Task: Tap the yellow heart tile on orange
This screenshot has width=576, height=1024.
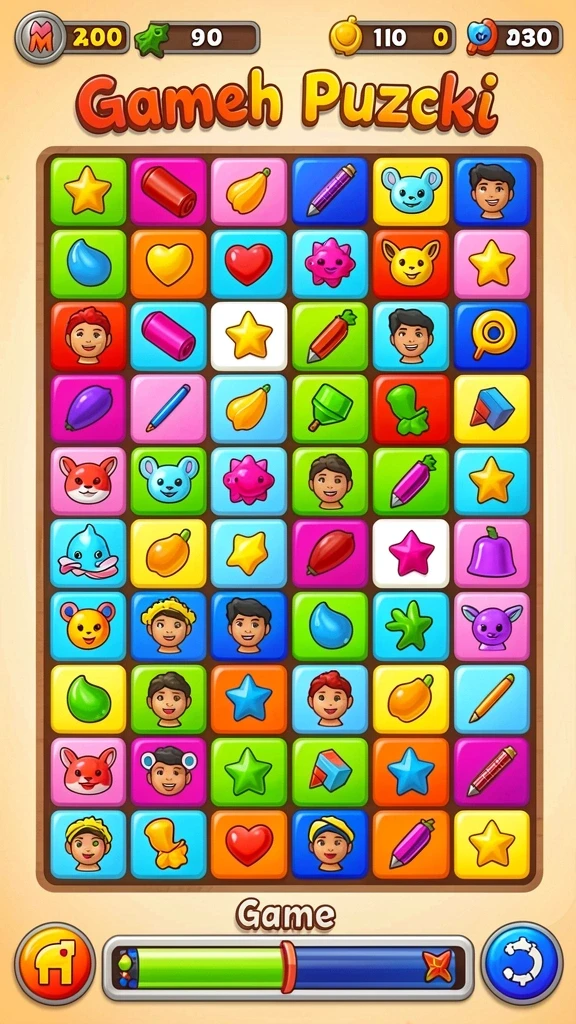Action: [x=168, y=264]
